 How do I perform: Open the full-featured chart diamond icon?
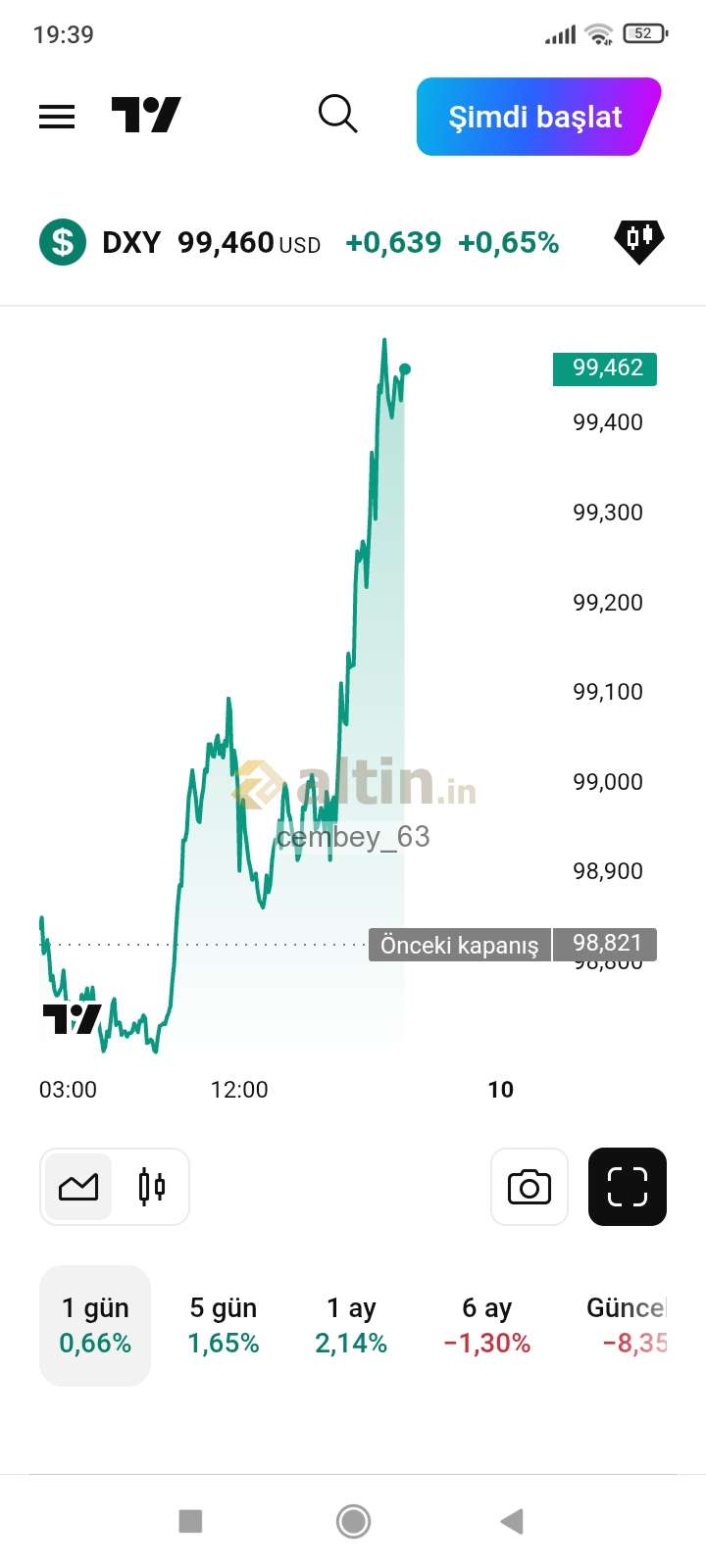[638, 241]
